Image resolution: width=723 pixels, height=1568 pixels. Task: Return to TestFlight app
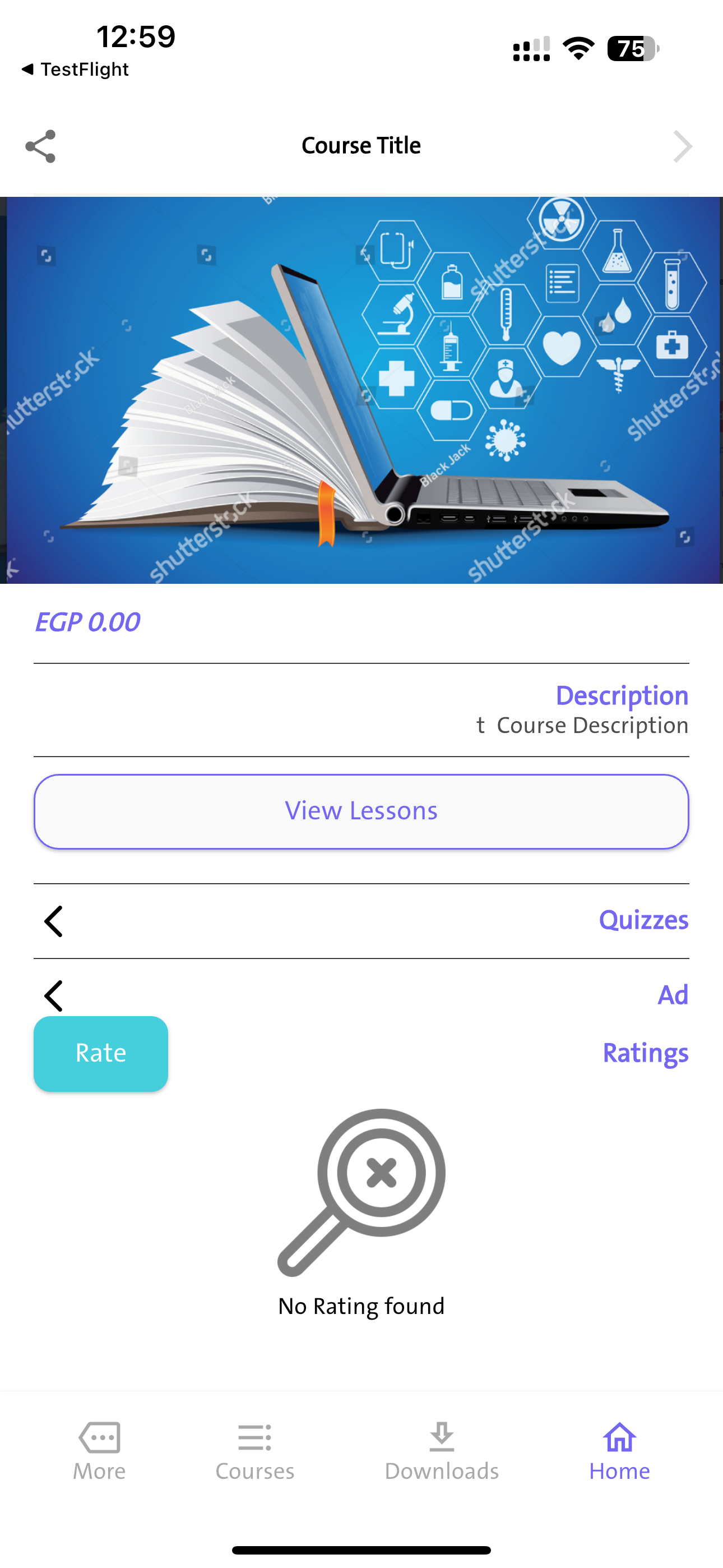coord(75,70)
